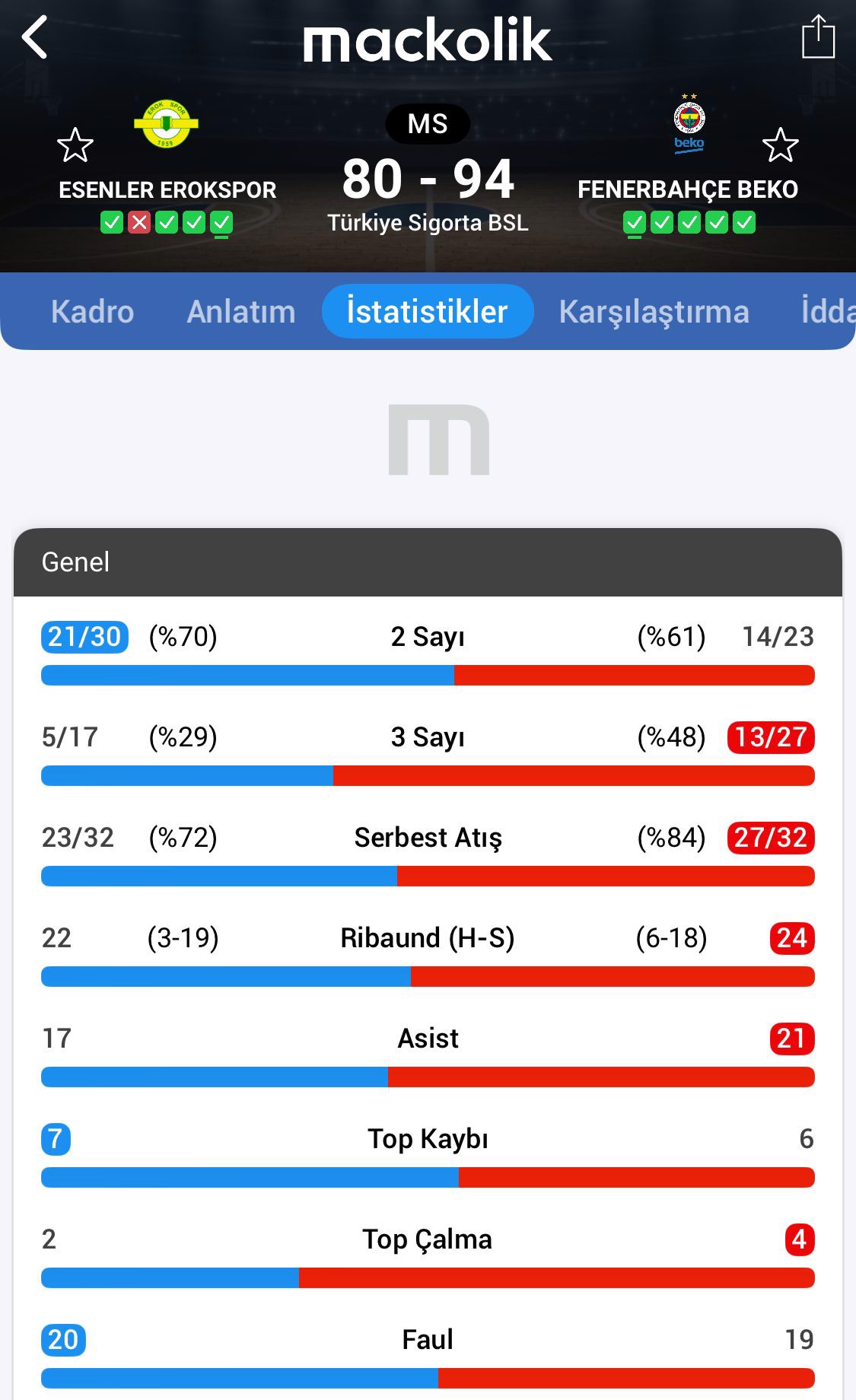Select the İstatistikler tab
This screenshot has width=856, height=1400.
tap(427, 312)
